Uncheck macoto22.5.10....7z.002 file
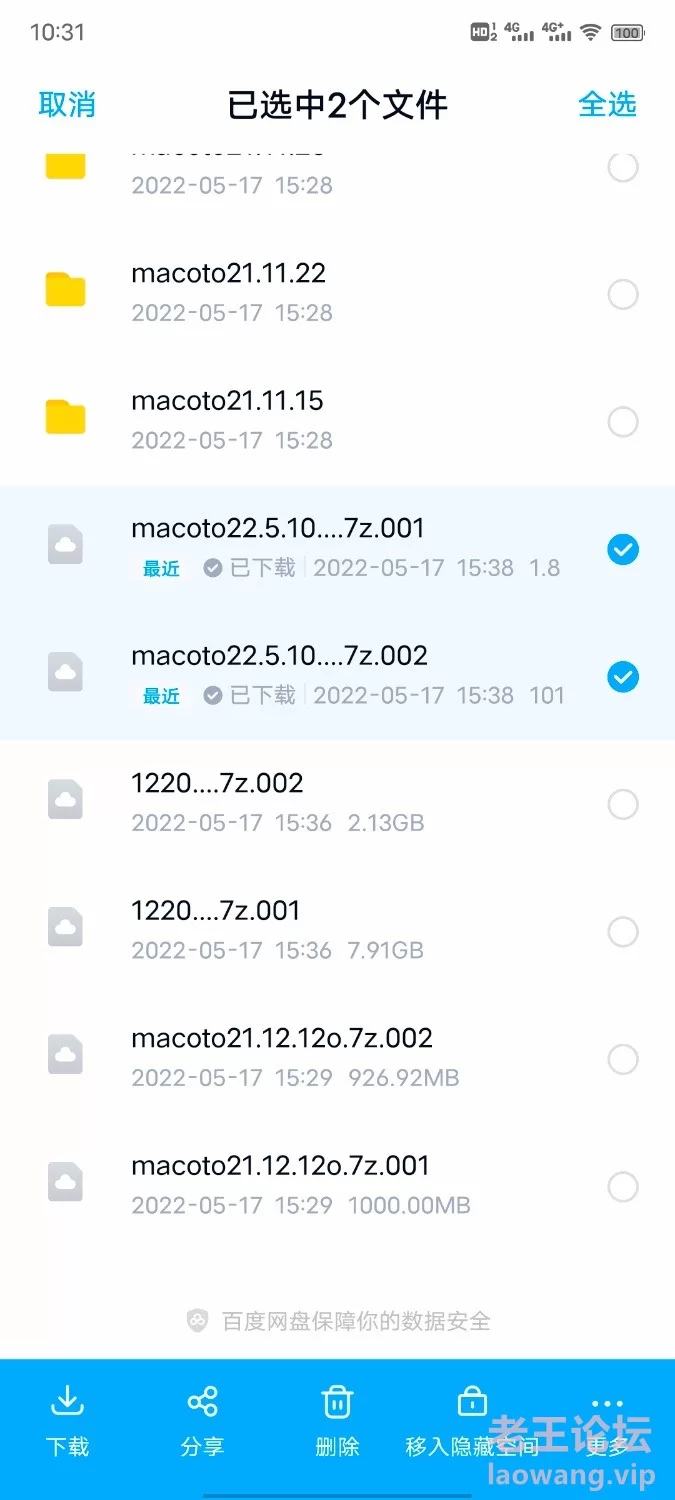Image resolution: width=675 pixels, height=1500 pixels. click(x=623, y=677)
